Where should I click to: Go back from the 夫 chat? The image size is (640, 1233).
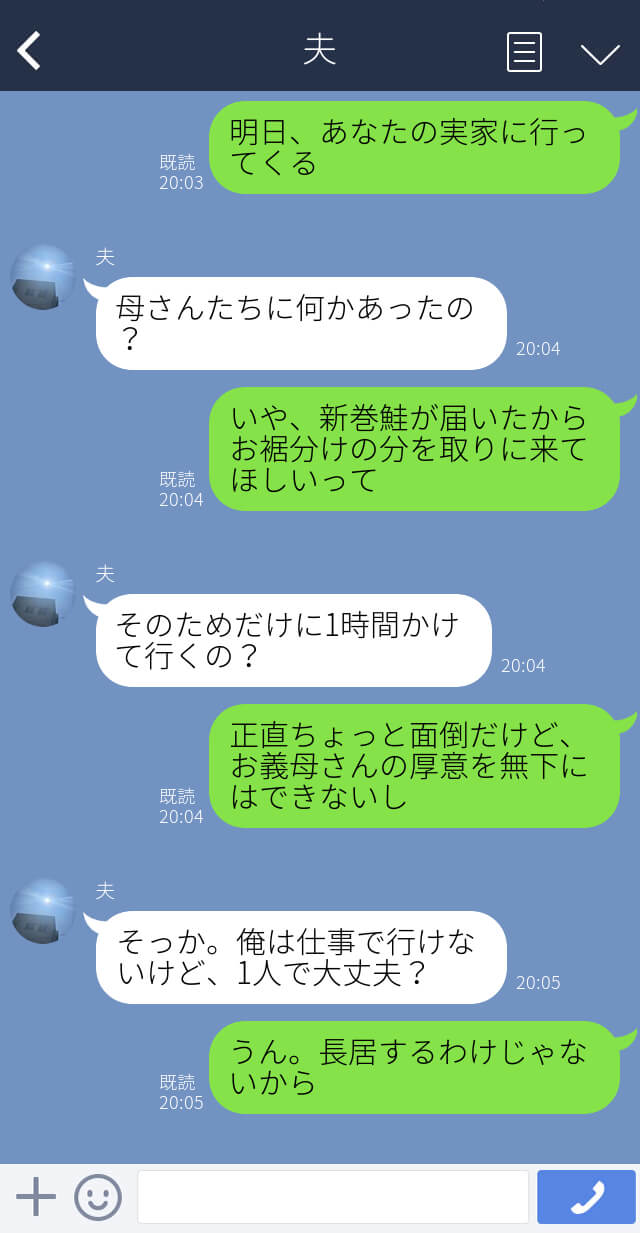coord(29,51)
